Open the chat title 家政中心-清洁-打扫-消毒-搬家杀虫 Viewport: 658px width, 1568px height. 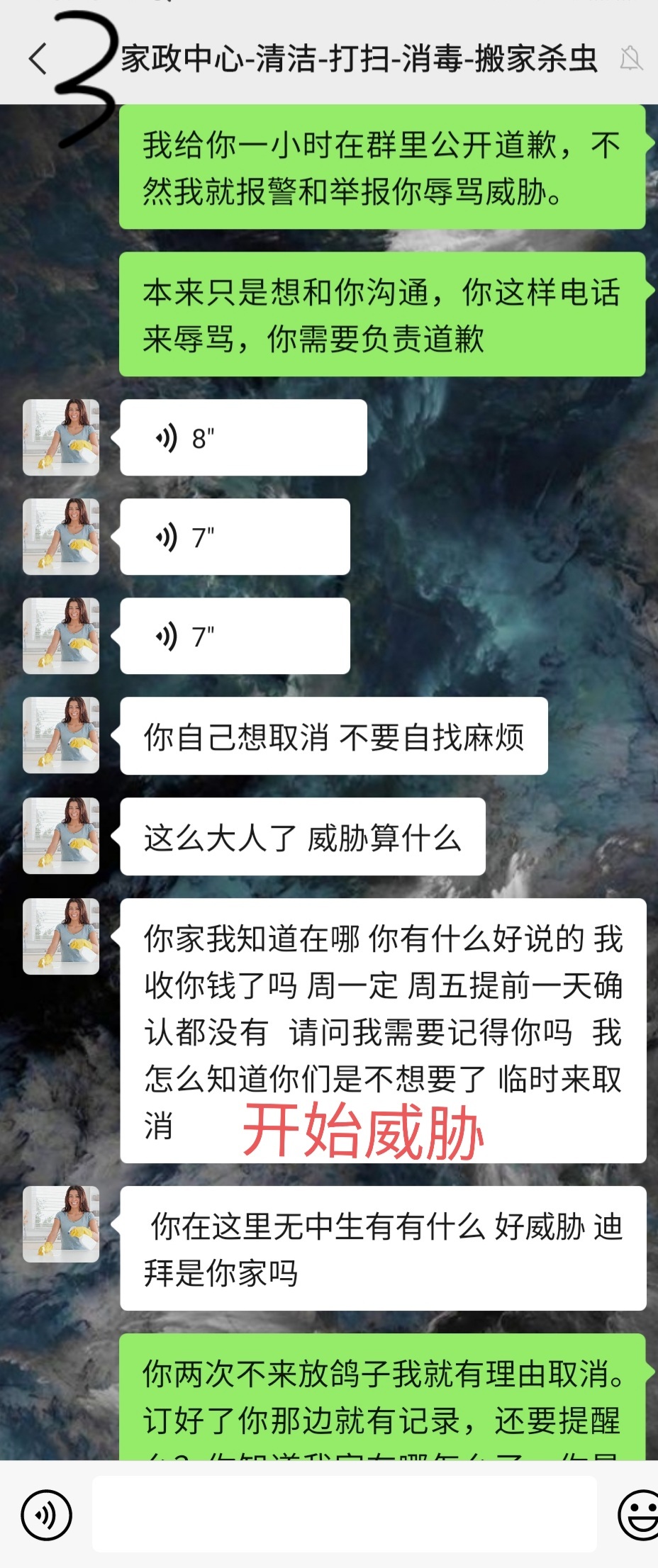[355, 60]
